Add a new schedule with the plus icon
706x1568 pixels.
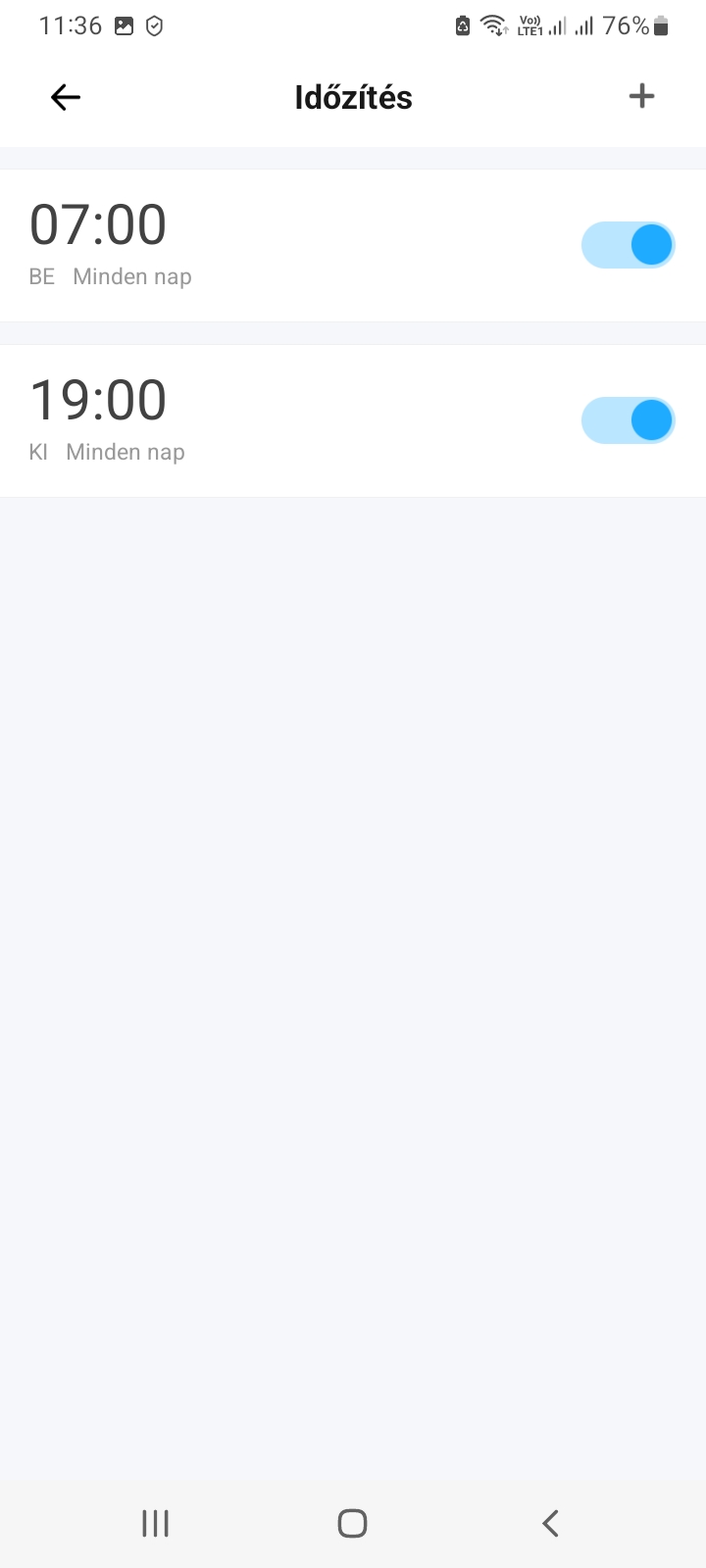641,96
